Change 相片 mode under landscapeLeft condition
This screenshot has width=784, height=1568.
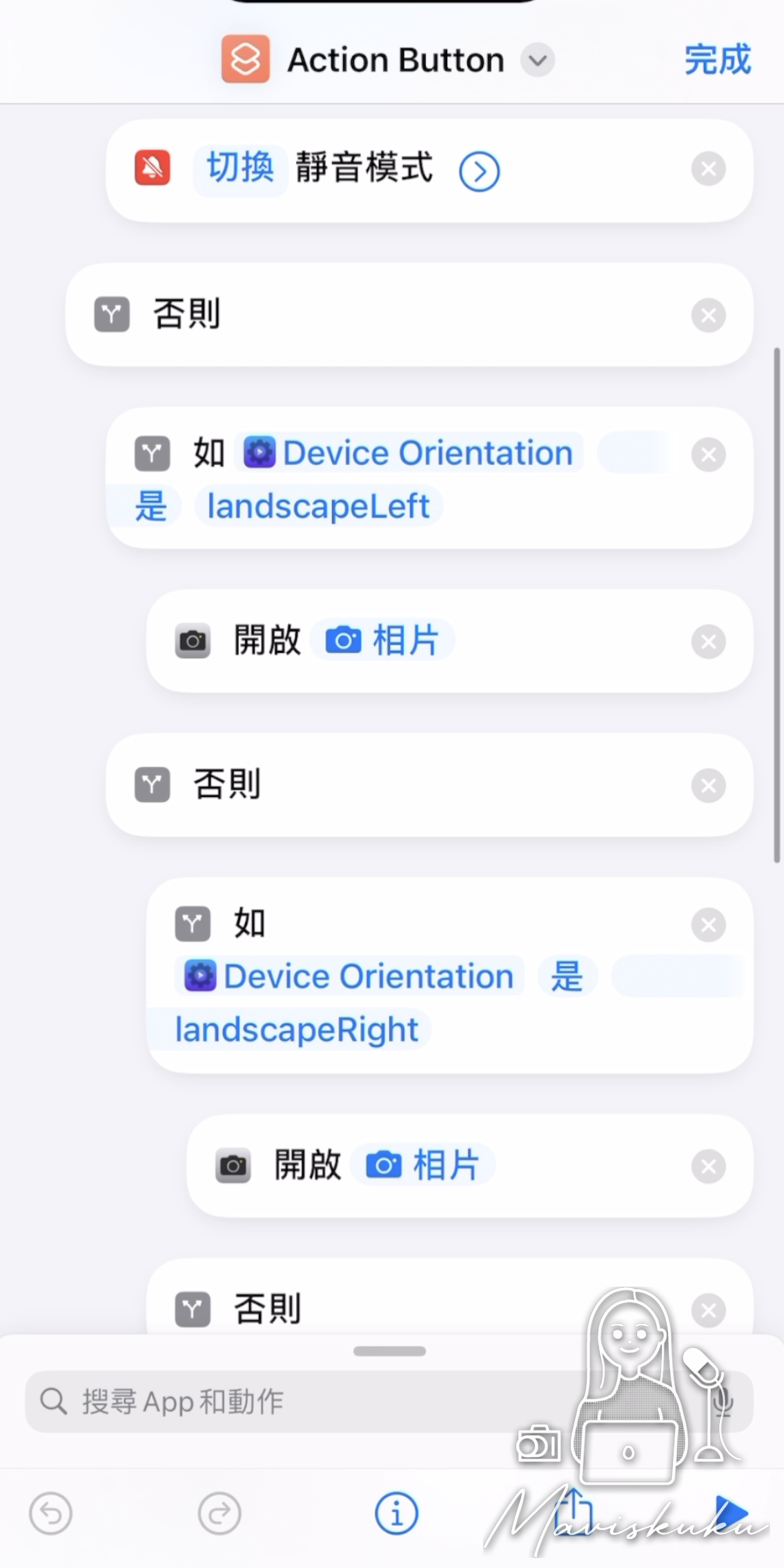click(382, 640)
